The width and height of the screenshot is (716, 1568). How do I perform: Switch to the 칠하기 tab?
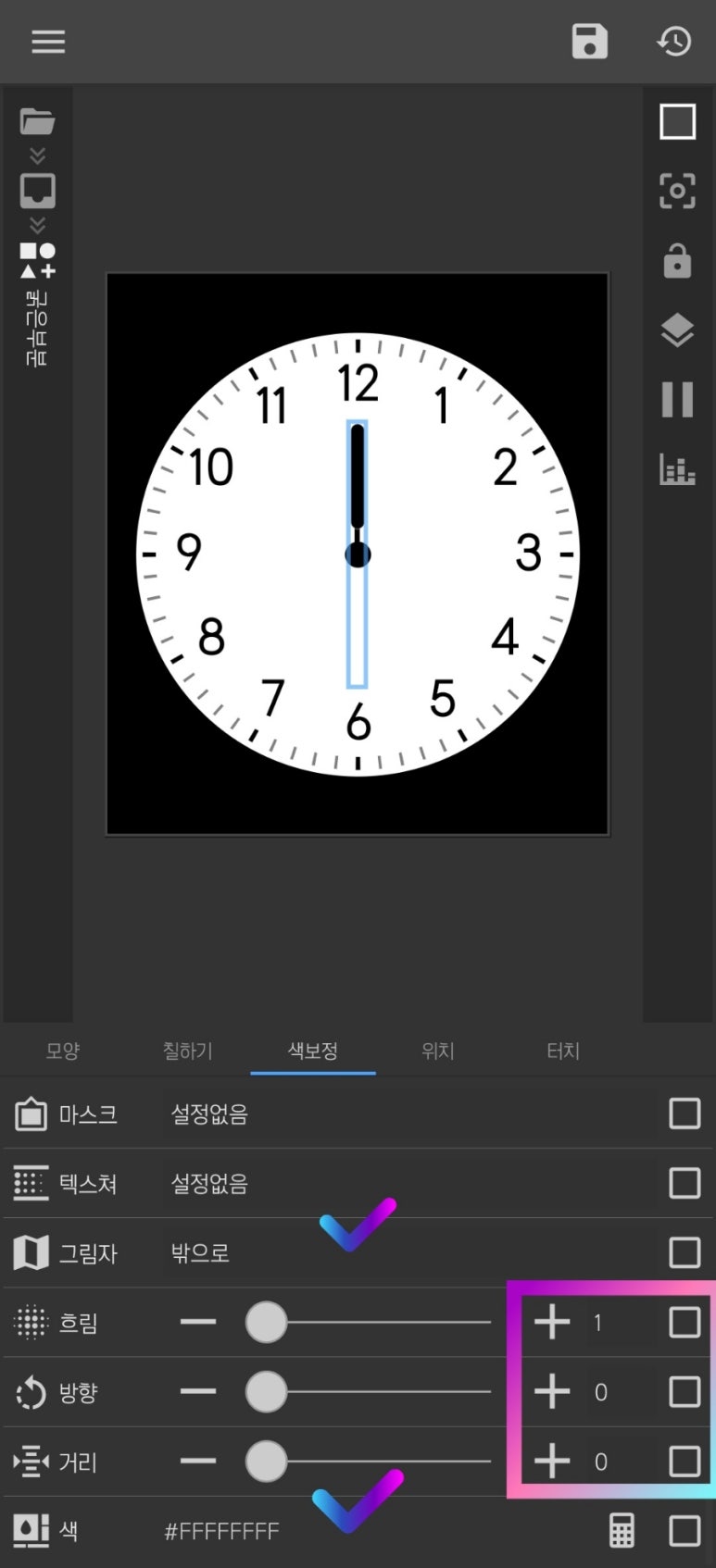coord(187,1051)
